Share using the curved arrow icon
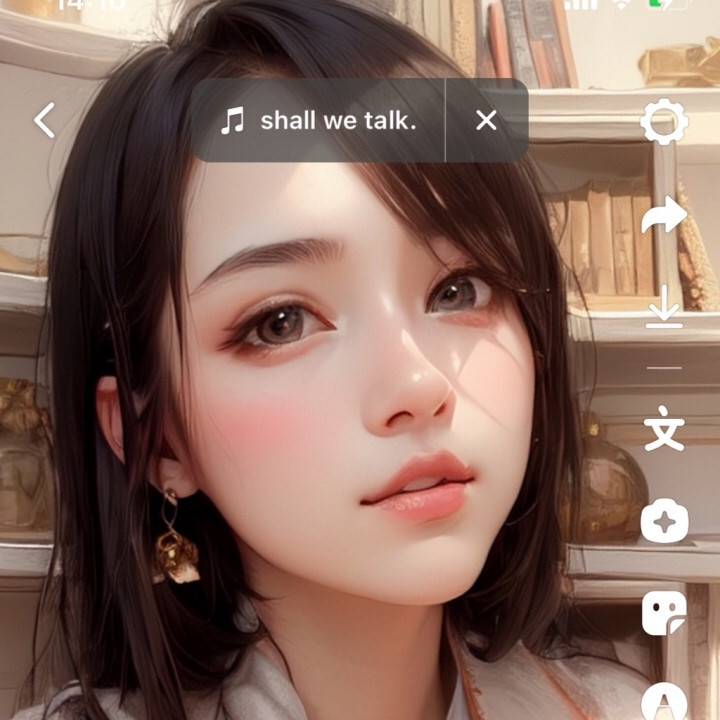This screenshot has height=720, width=720. [x=664, y=215]
